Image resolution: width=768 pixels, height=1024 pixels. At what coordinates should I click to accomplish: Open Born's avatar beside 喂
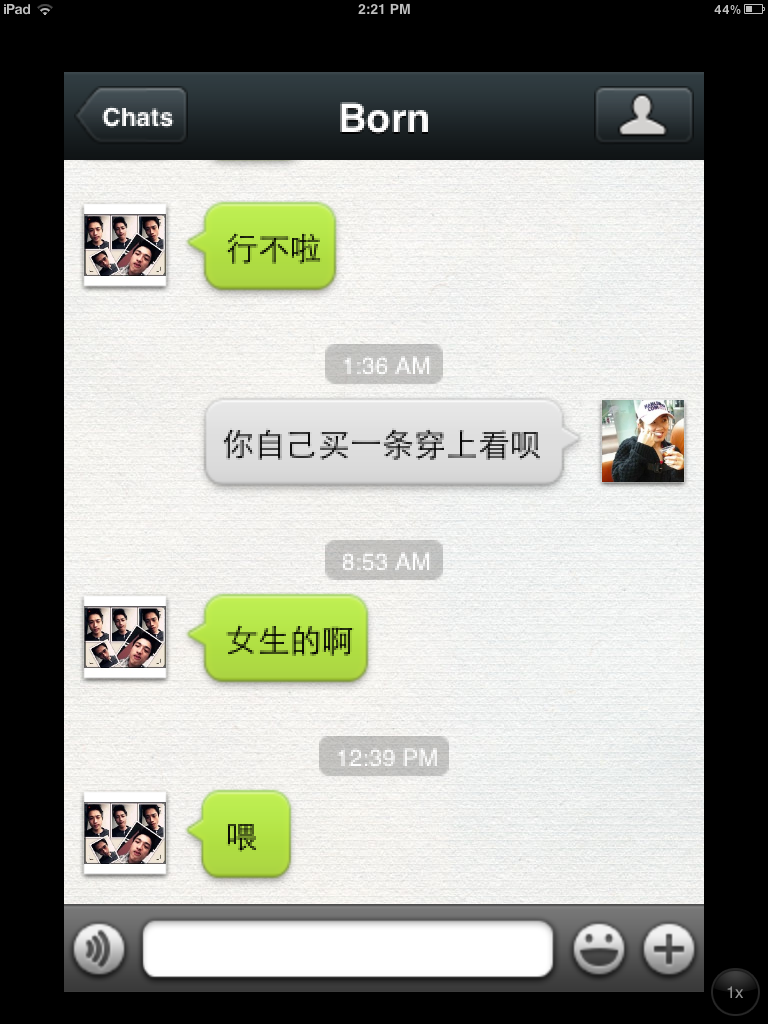(x=125, y=833)
